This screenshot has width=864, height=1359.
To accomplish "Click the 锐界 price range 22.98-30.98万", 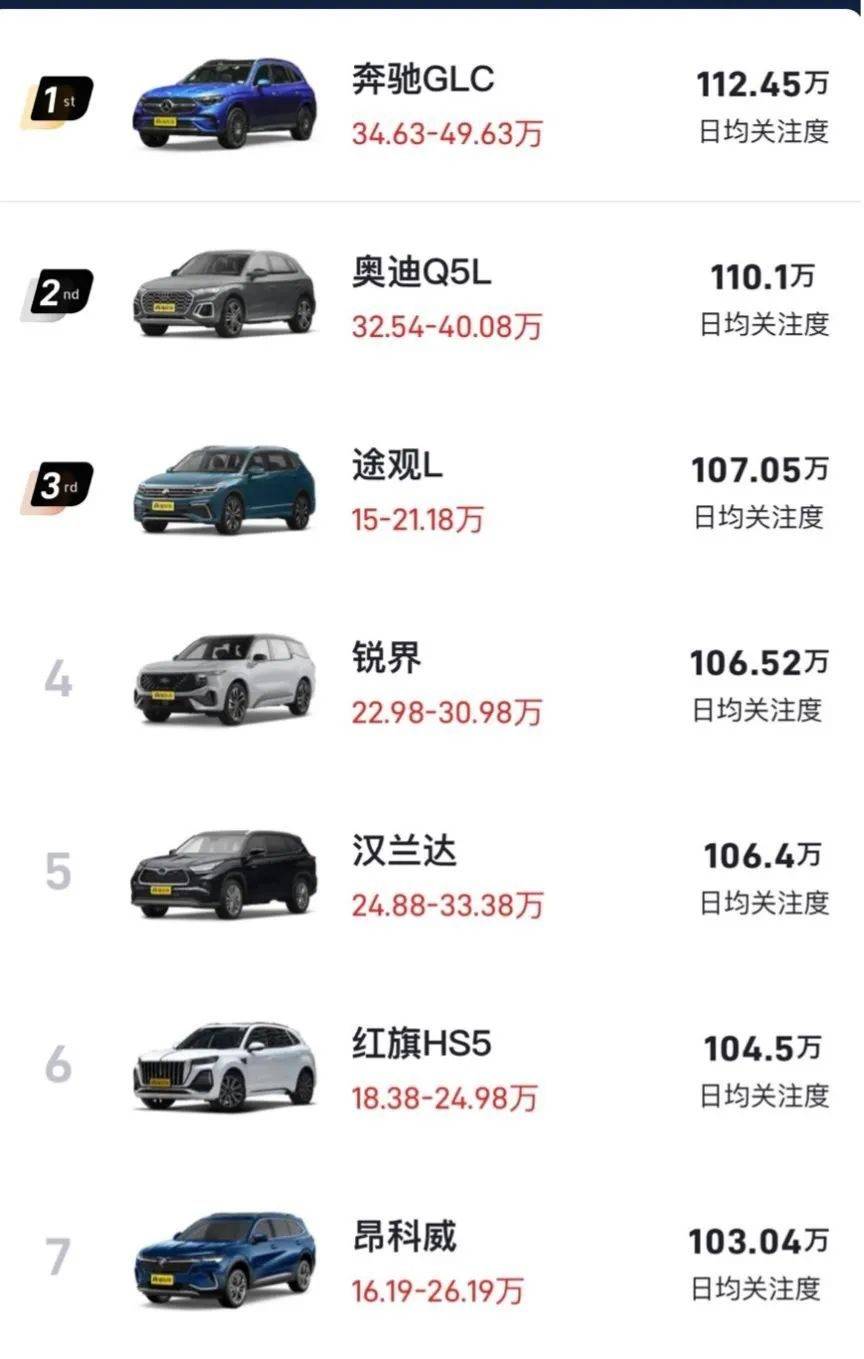I will pos(444,713).
